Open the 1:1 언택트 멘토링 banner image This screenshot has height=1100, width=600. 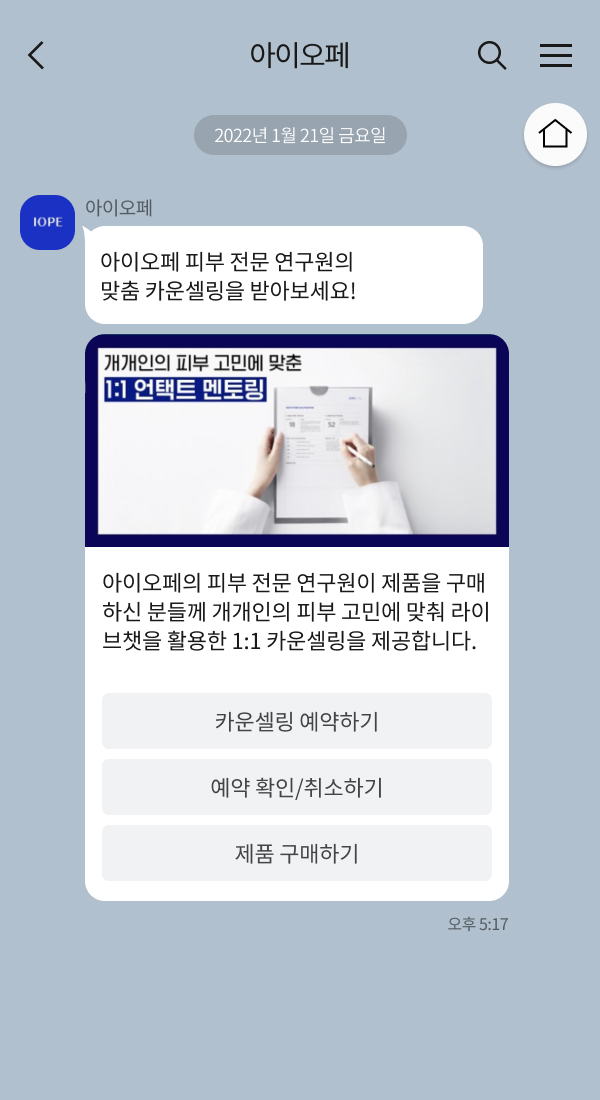click(x=297, y=441)
